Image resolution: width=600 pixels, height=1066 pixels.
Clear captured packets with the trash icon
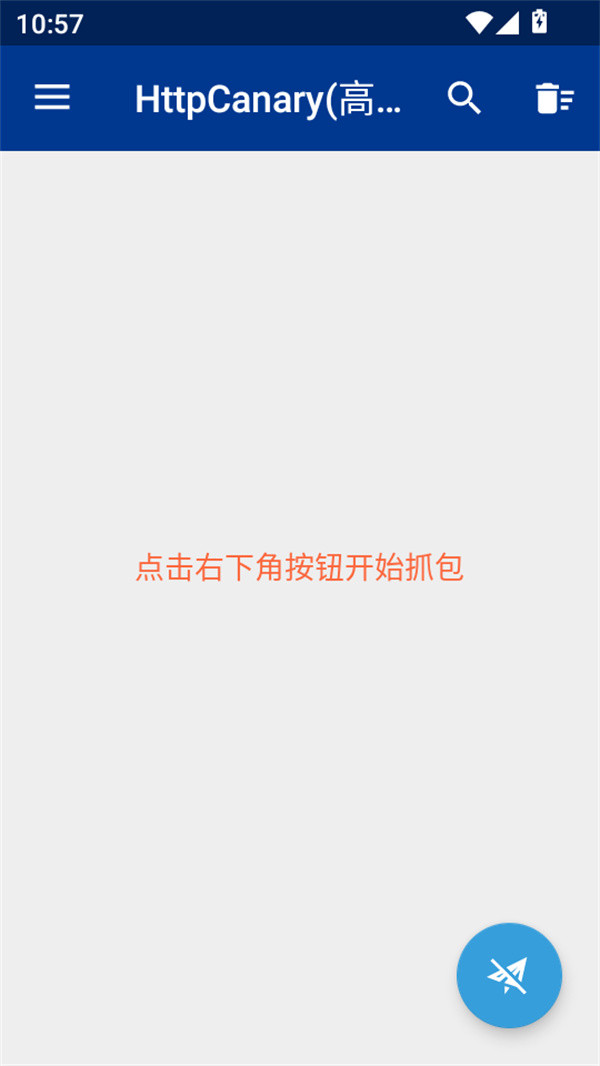pos(554,98)
